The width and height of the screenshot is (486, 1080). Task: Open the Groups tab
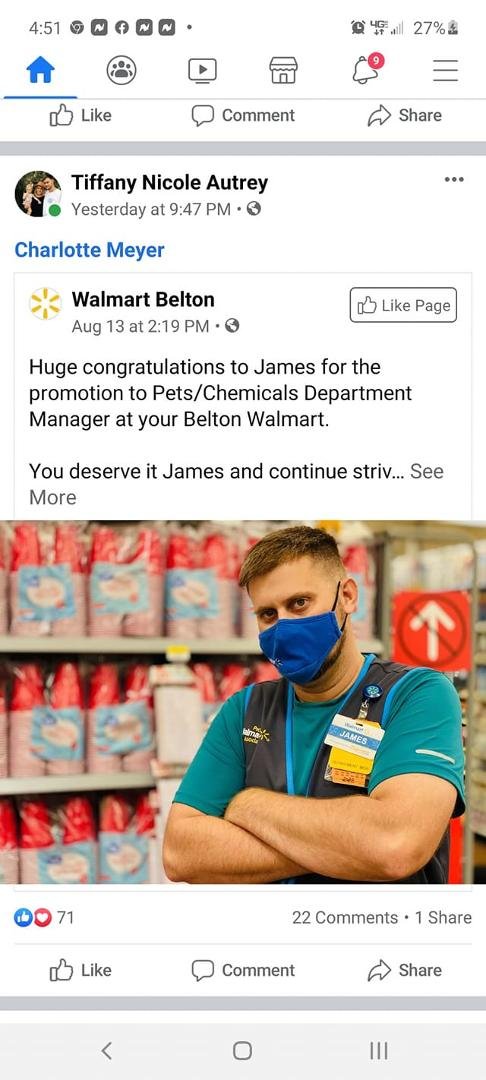coord(121,70)
